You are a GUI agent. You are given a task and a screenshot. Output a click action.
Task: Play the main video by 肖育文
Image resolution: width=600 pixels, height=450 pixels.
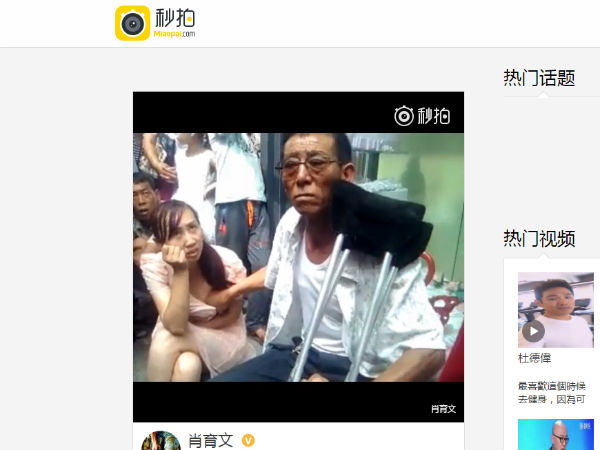tap(298, 256)
